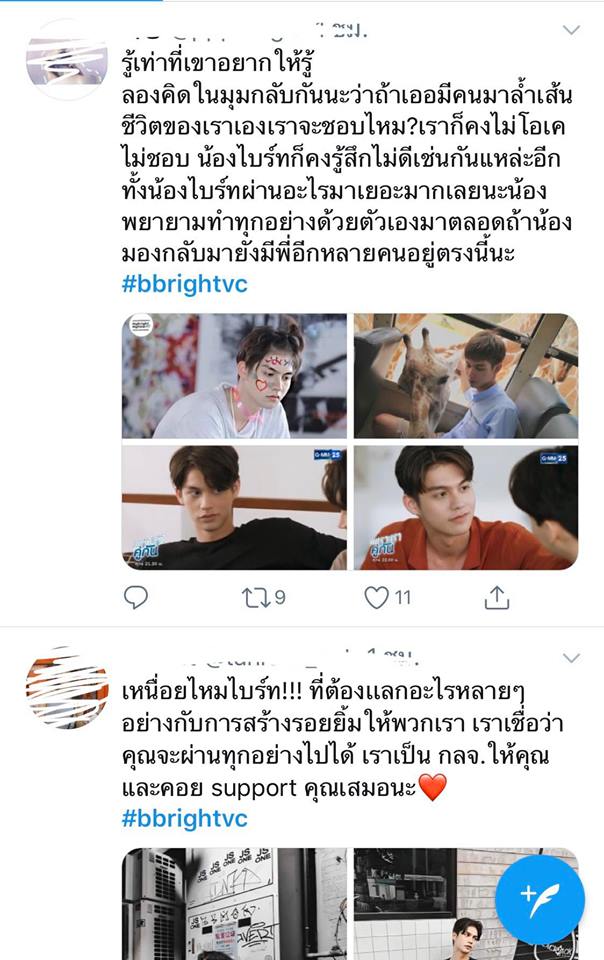
Task: Open the red shirt photo in first tweet
Action: (x=465, y=507)
